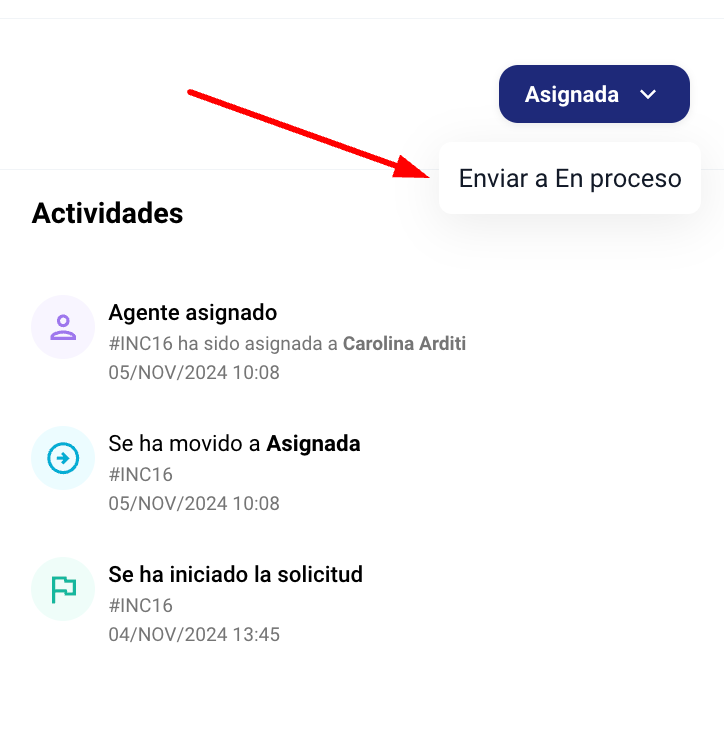This screenshot has width=724, height=746.
Task: Select Enviar a En proceso option
Action: pyautogui.click(x=569, y=179)
